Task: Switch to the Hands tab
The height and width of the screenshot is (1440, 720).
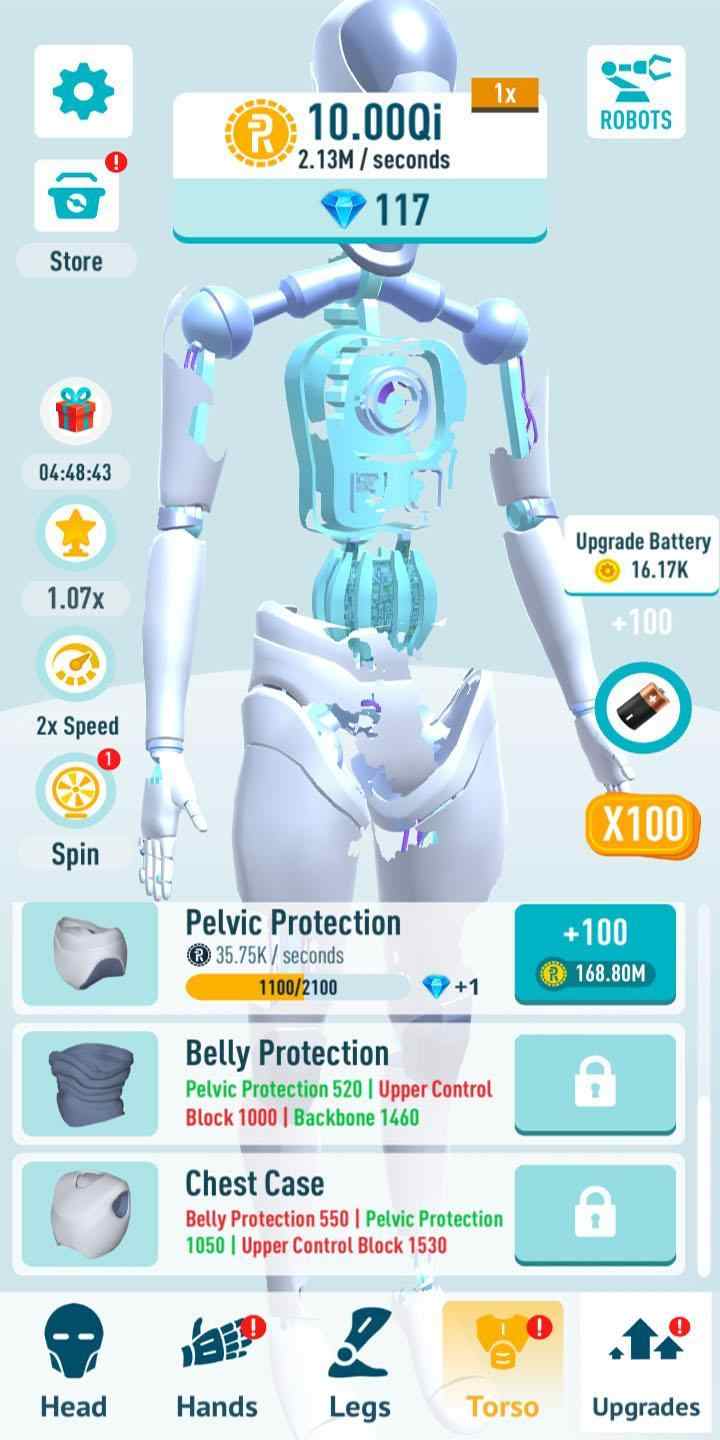Action: pyautogui.click(x=217, y=1366)
